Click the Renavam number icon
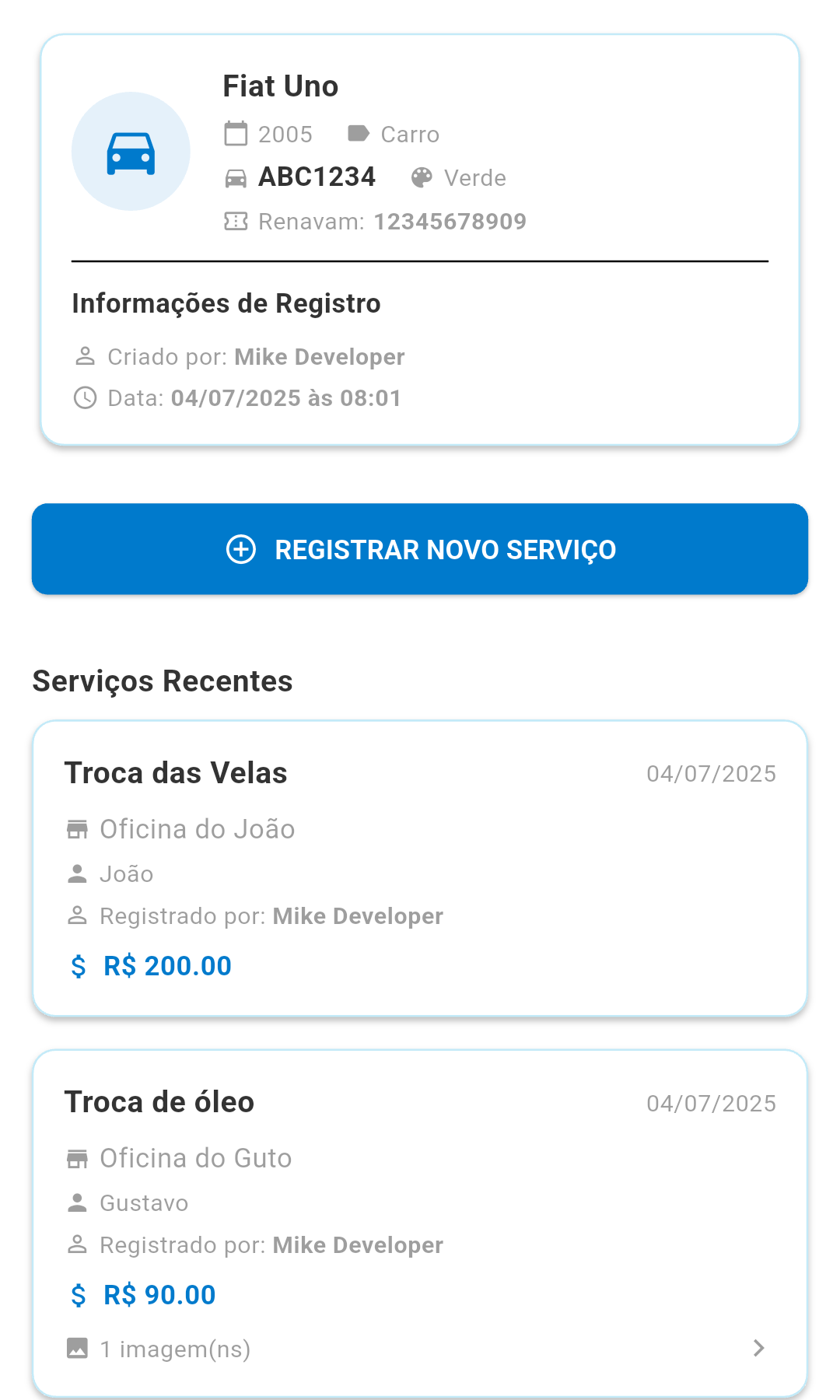This screenshot has width=840, height=1400. pos(236,220)
